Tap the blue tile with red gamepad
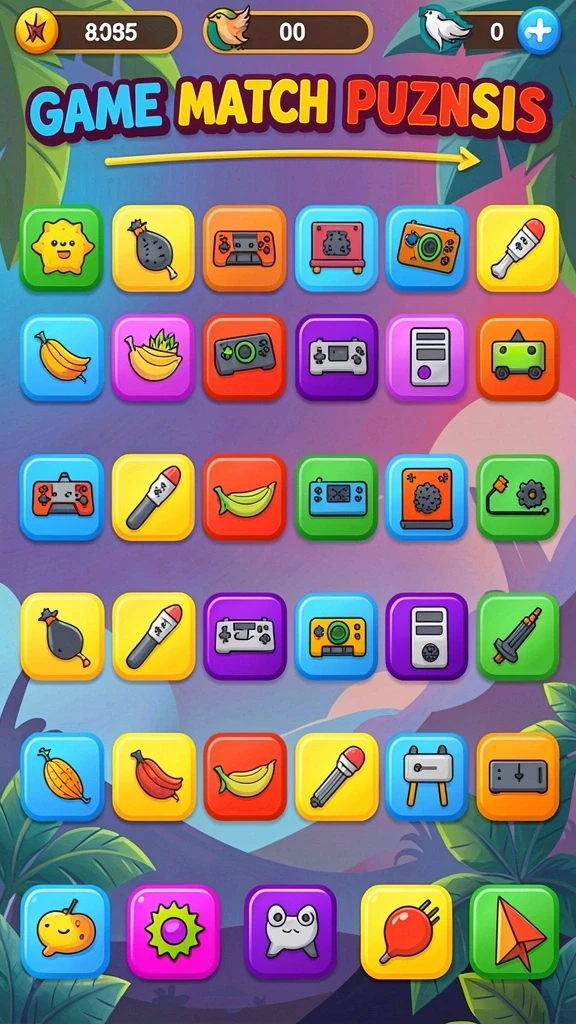The height and width of the screenshot is (1024, 576). (61, 497)
